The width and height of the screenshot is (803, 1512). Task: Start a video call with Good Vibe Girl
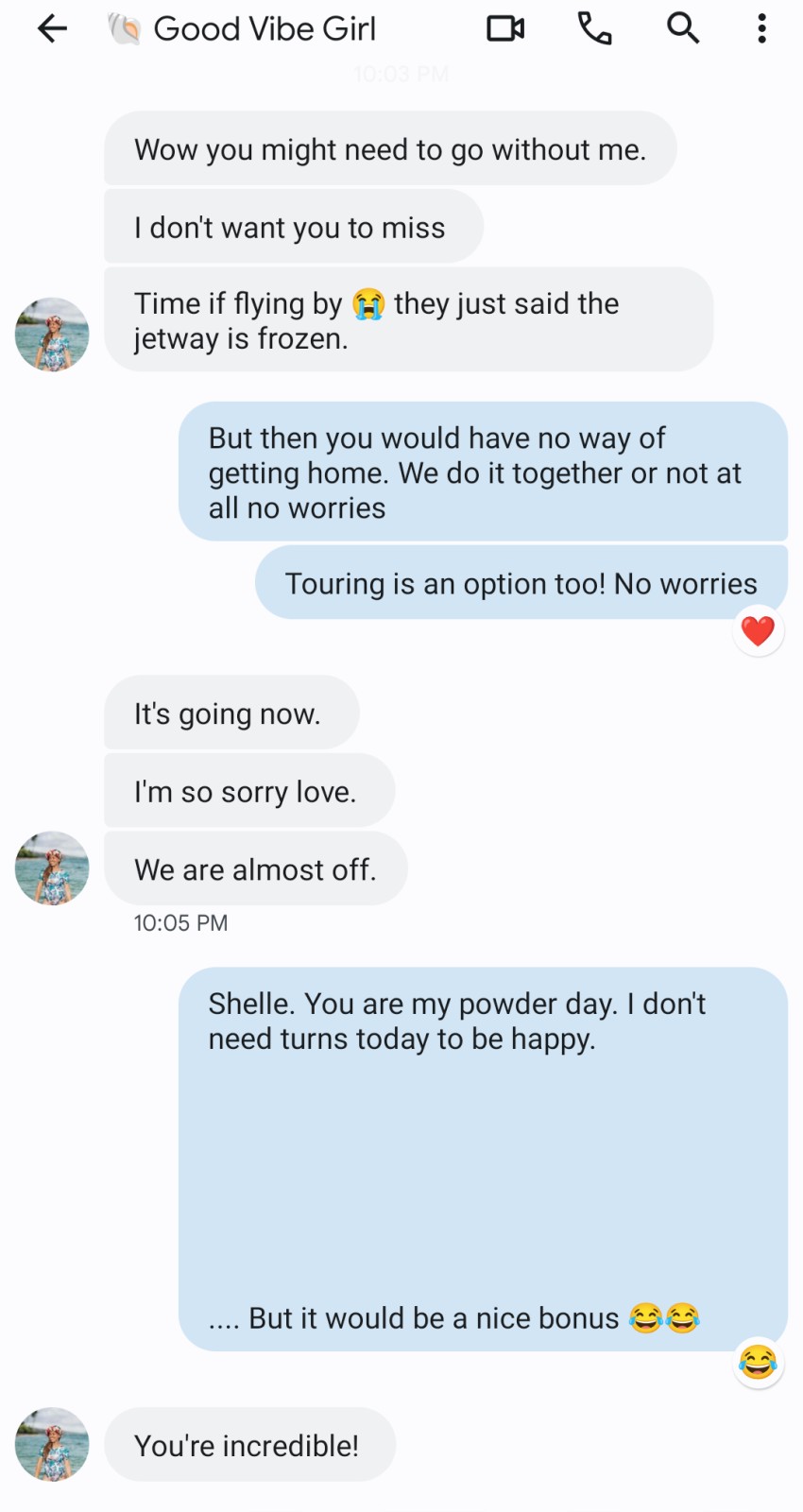point(505,29)
